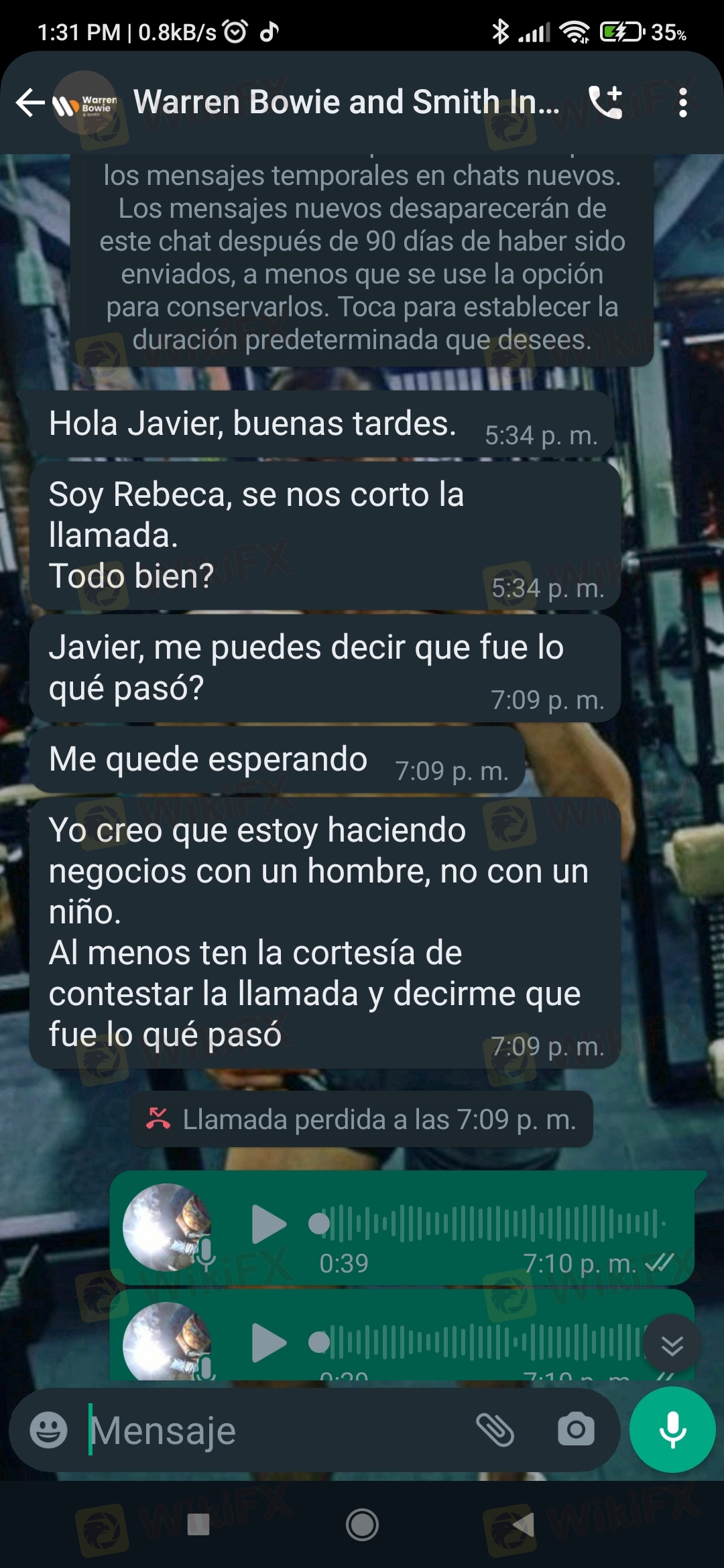The width and height of the screenshot is (724, 1568).
Task: Start a call with the phone icon
Action: pos(605,103)
